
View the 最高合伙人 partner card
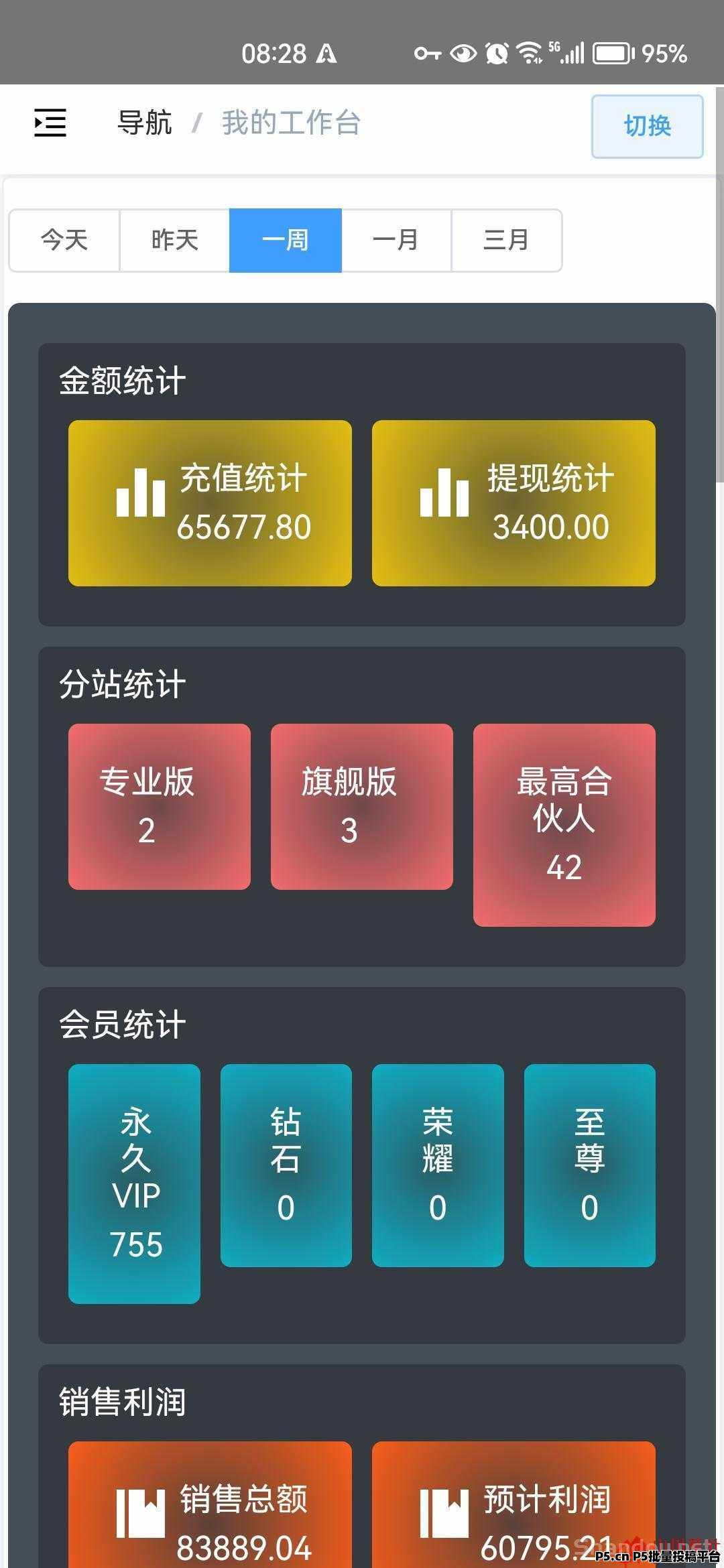pyautogui.click(x=564, y=824)
